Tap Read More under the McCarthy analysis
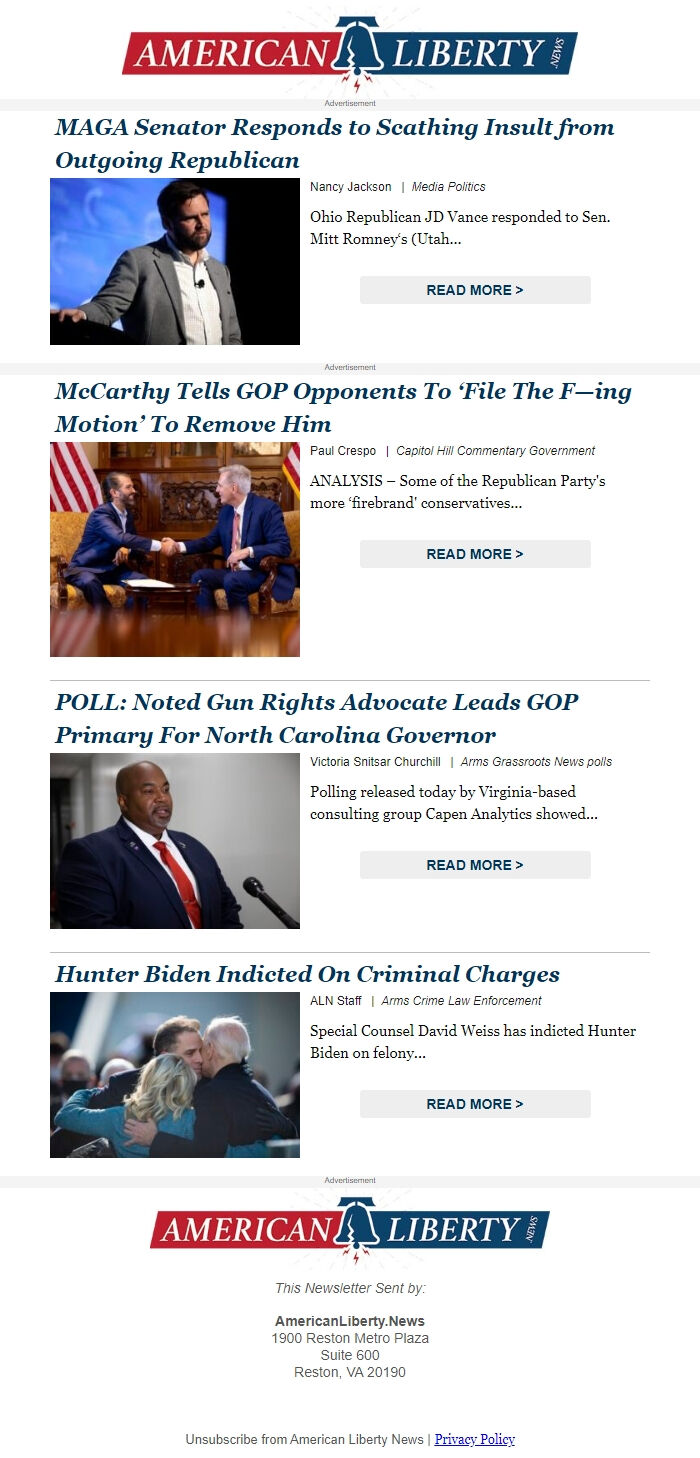This screenshot has height=1458, width=700. tap(475, 554)
